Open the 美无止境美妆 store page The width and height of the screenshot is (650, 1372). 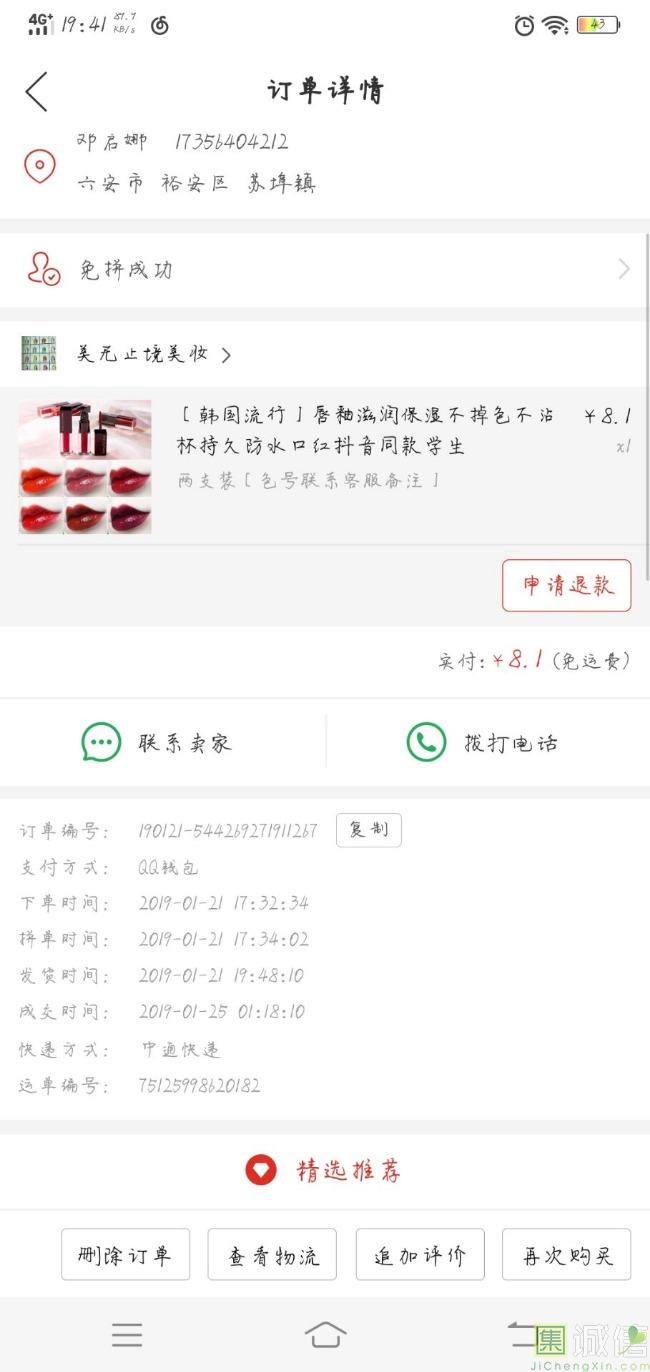point(143,354)
